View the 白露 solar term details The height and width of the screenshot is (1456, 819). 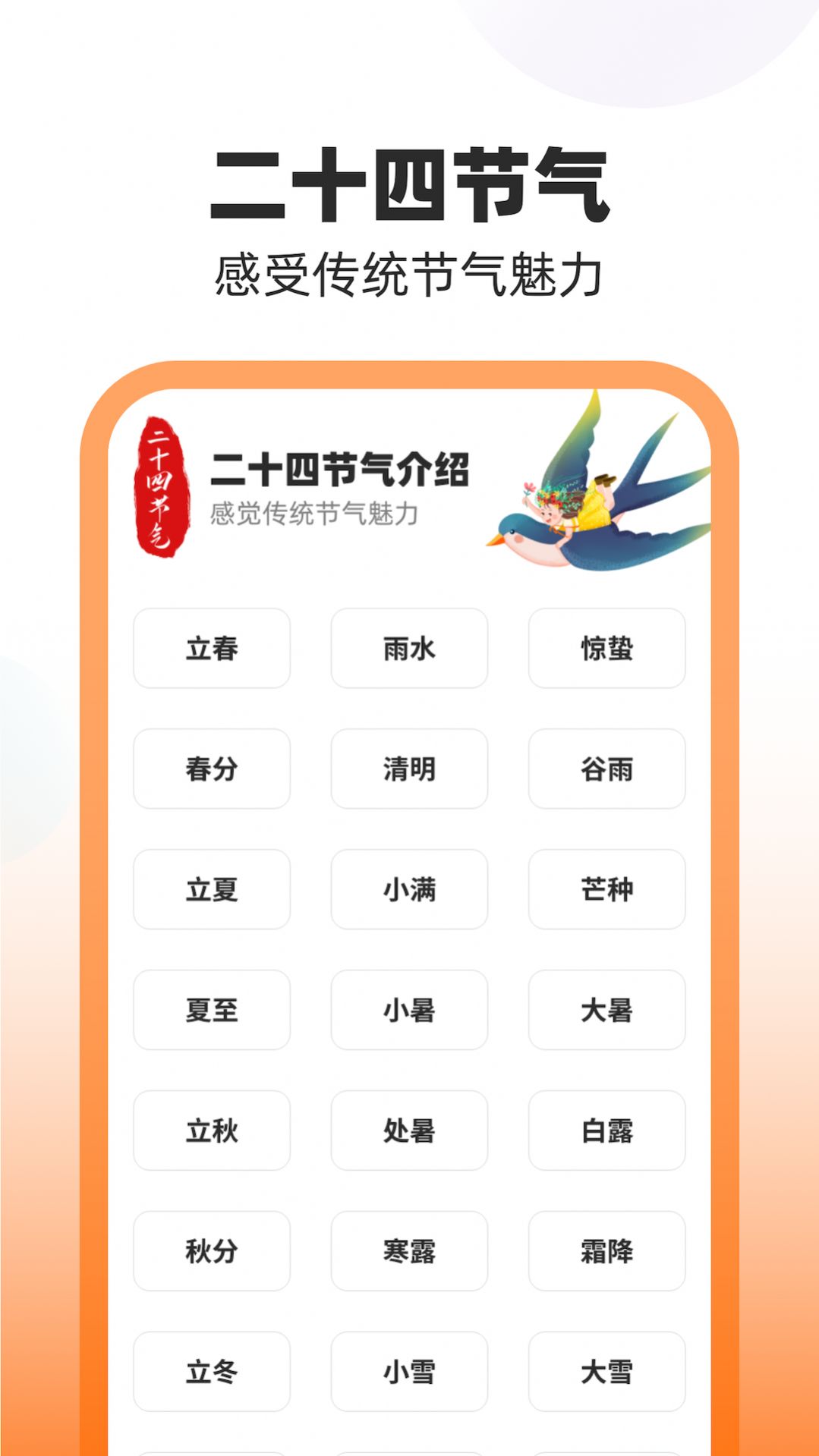606,1131
